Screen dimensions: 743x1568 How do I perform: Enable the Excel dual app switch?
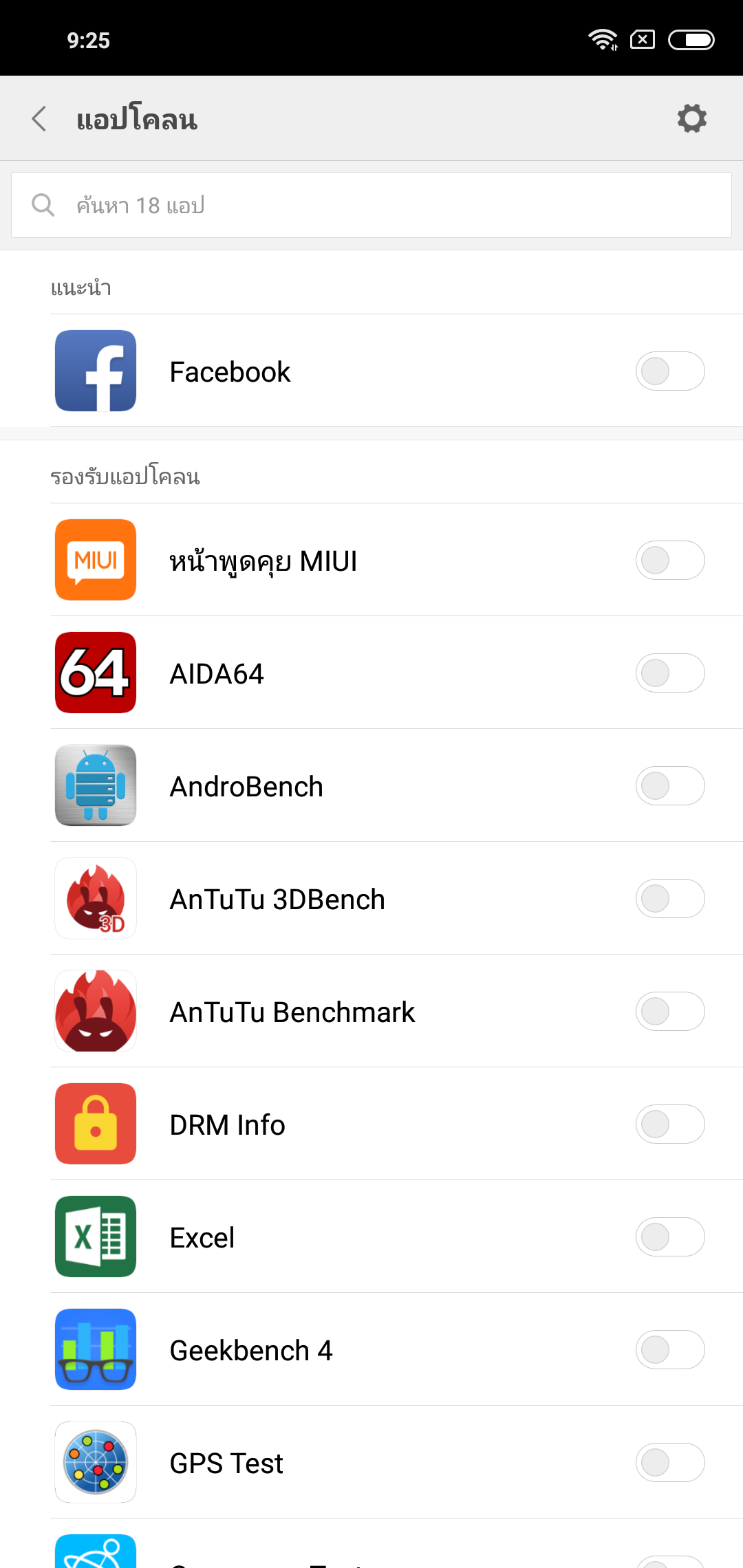(669, 1237)
